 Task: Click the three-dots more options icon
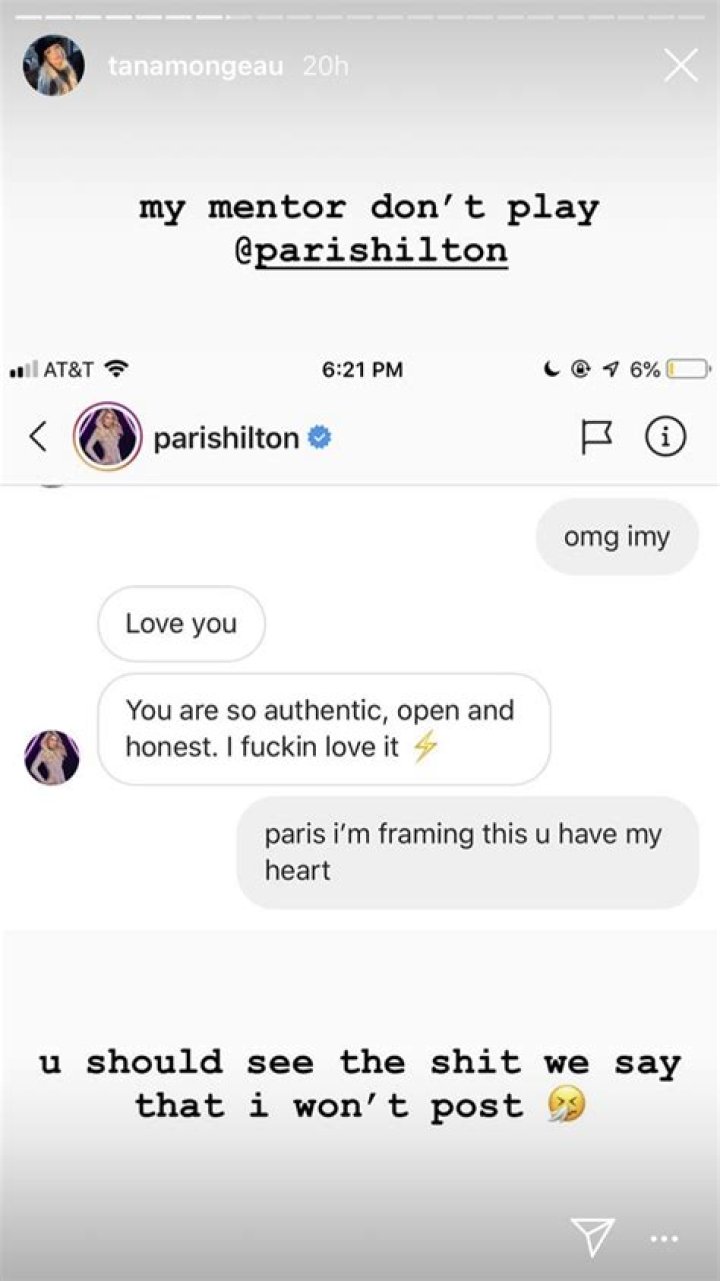pyautogui.click(x=664, y=1238)
